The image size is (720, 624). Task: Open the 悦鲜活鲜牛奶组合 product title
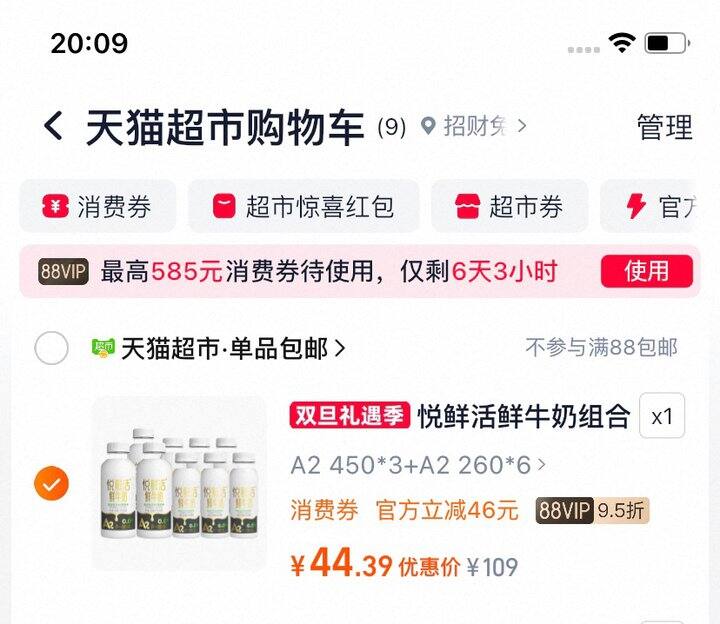[523, 416]
